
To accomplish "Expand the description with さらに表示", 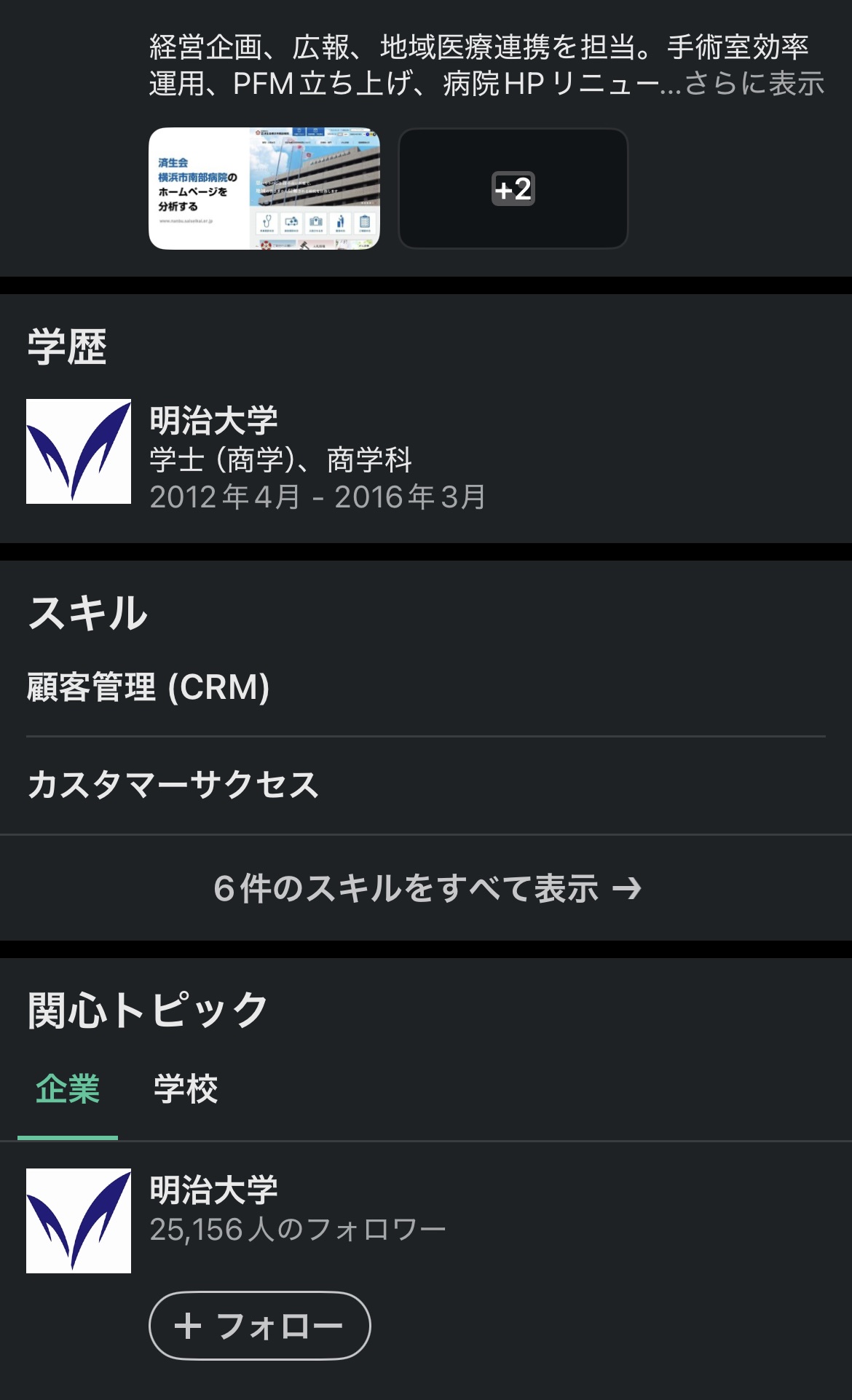I will point(754,84).
